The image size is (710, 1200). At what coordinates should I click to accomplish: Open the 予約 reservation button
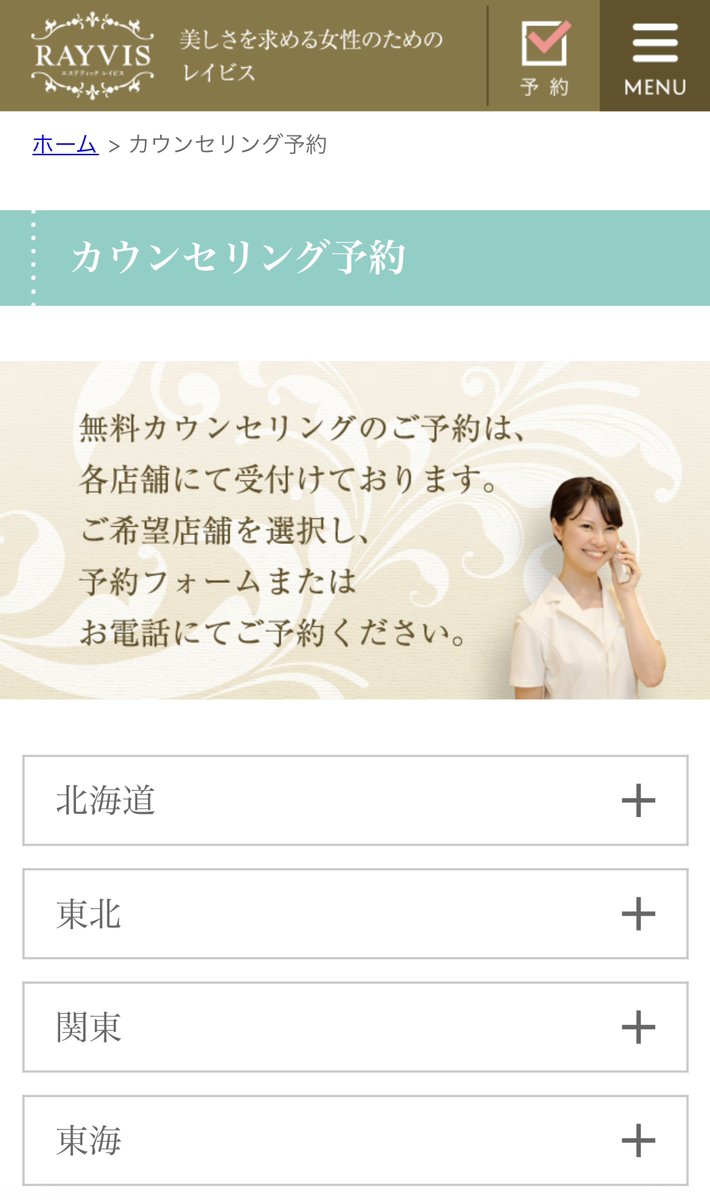pyautogui.click(x=545, y=56)
